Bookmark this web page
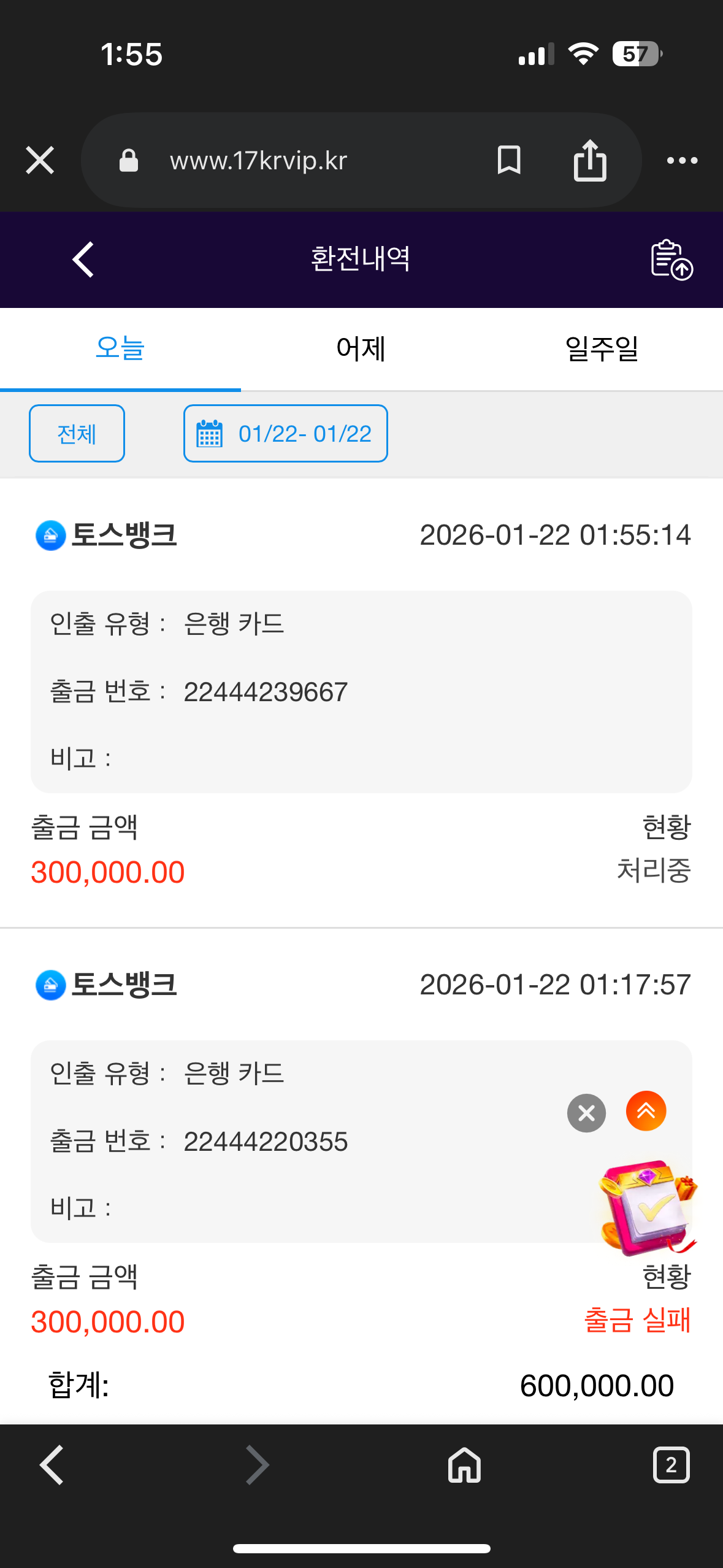This screenshot has width=723, height=1568. [x=509, y=161]
